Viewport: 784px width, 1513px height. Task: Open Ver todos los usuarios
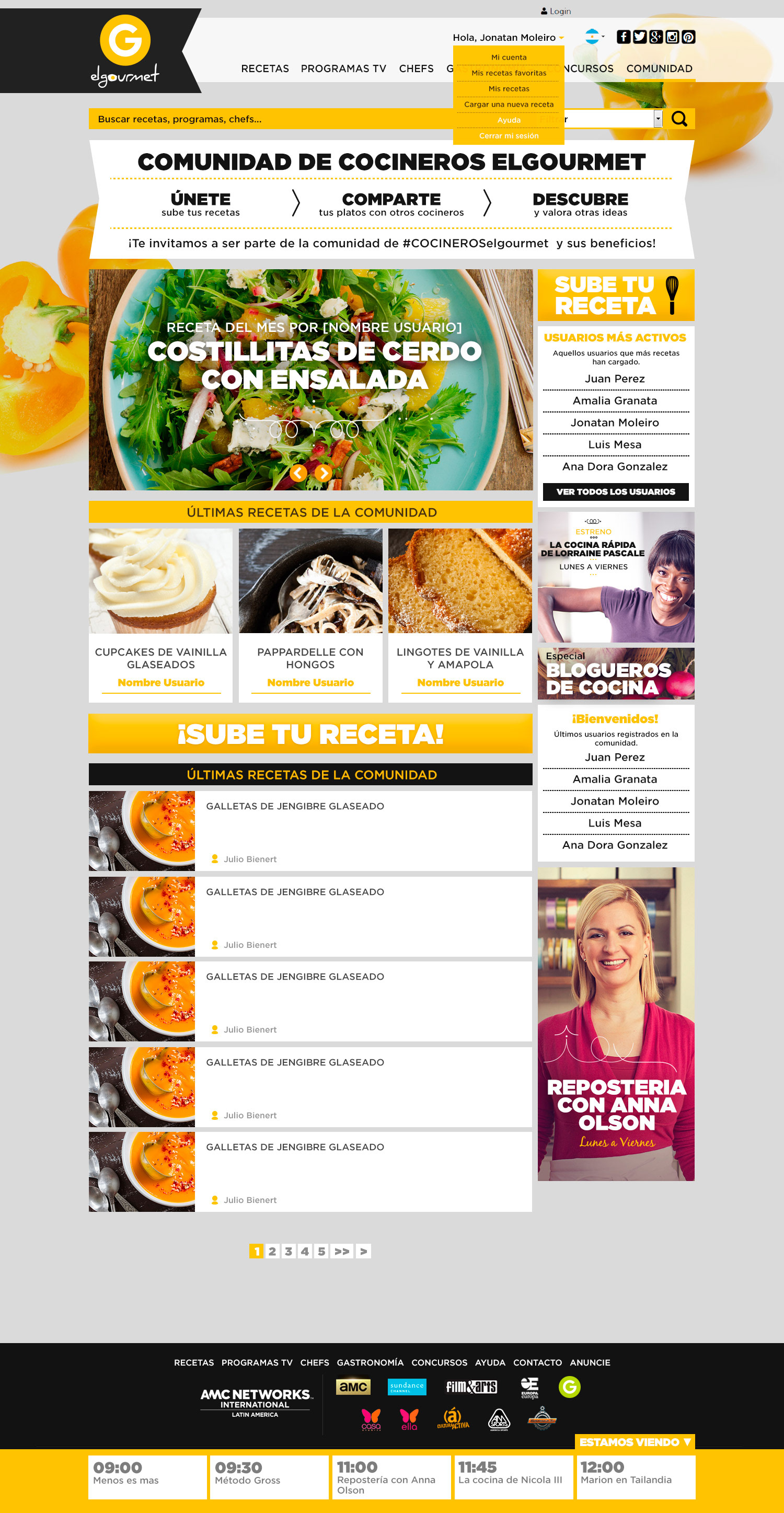tap(616, 491)
